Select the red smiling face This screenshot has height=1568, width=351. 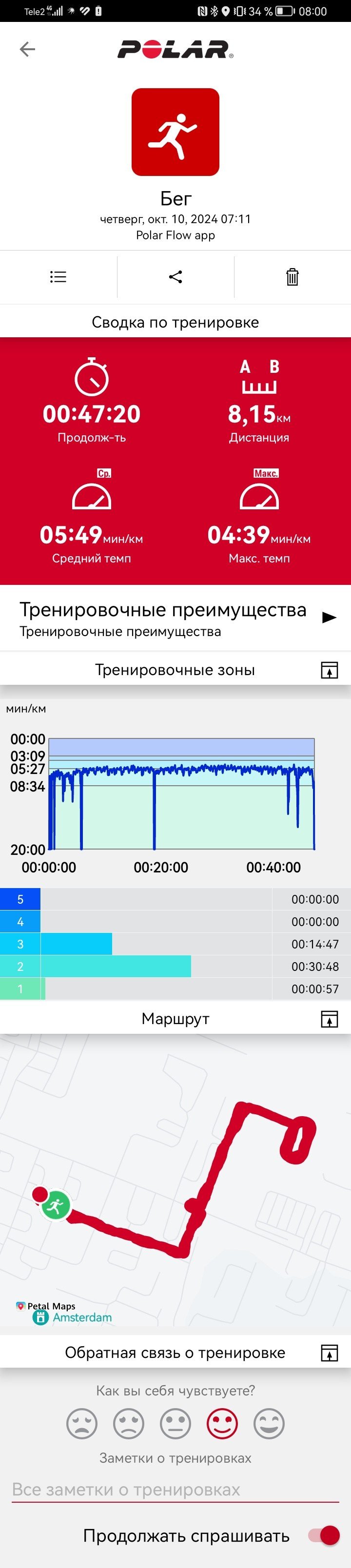(x=223, y=1424)
